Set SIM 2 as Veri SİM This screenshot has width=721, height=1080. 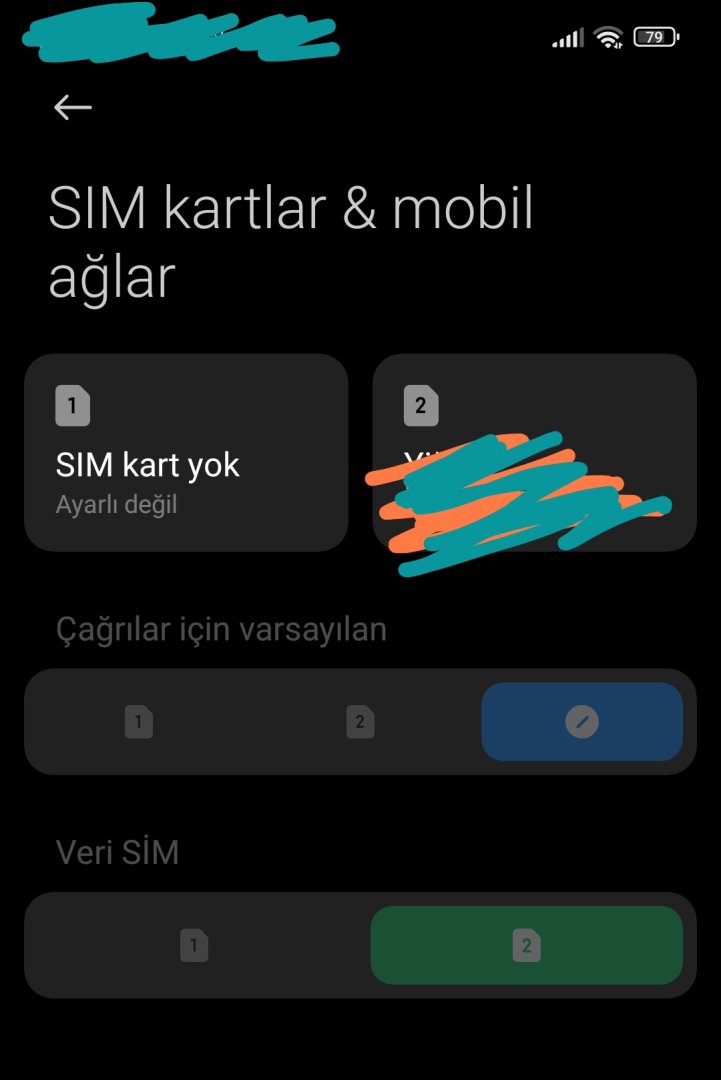click(x=526, y=945)
